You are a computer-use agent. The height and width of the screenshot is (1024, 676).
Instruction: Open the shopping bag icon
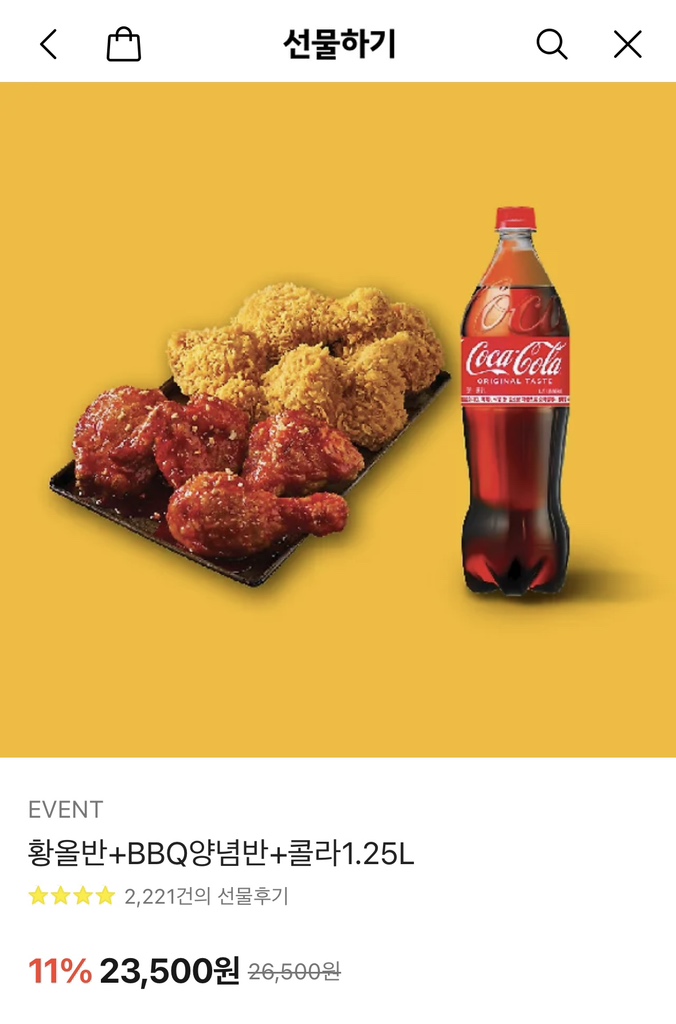pos(123,44)
